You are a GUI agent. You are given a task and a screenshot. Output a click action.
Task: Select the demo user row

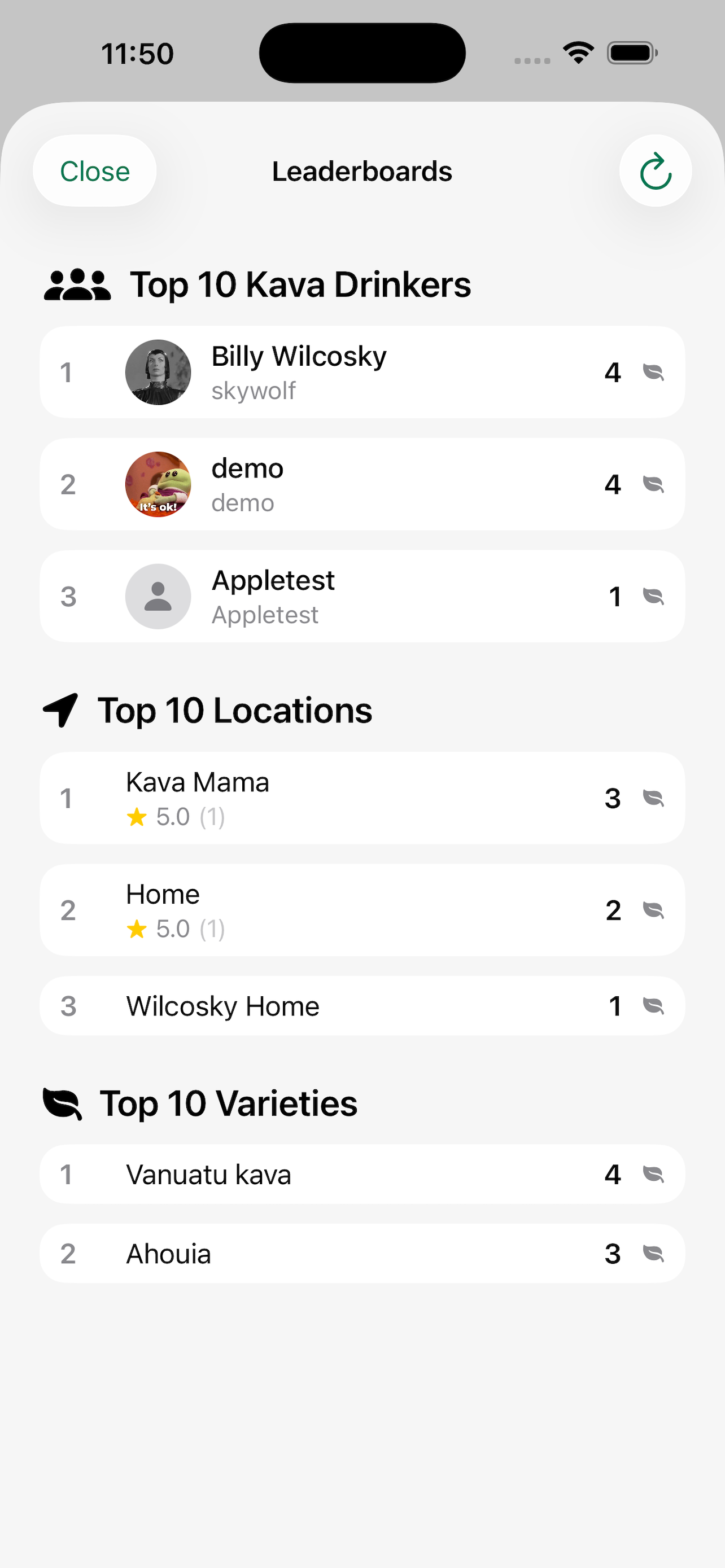coord(361,484)
